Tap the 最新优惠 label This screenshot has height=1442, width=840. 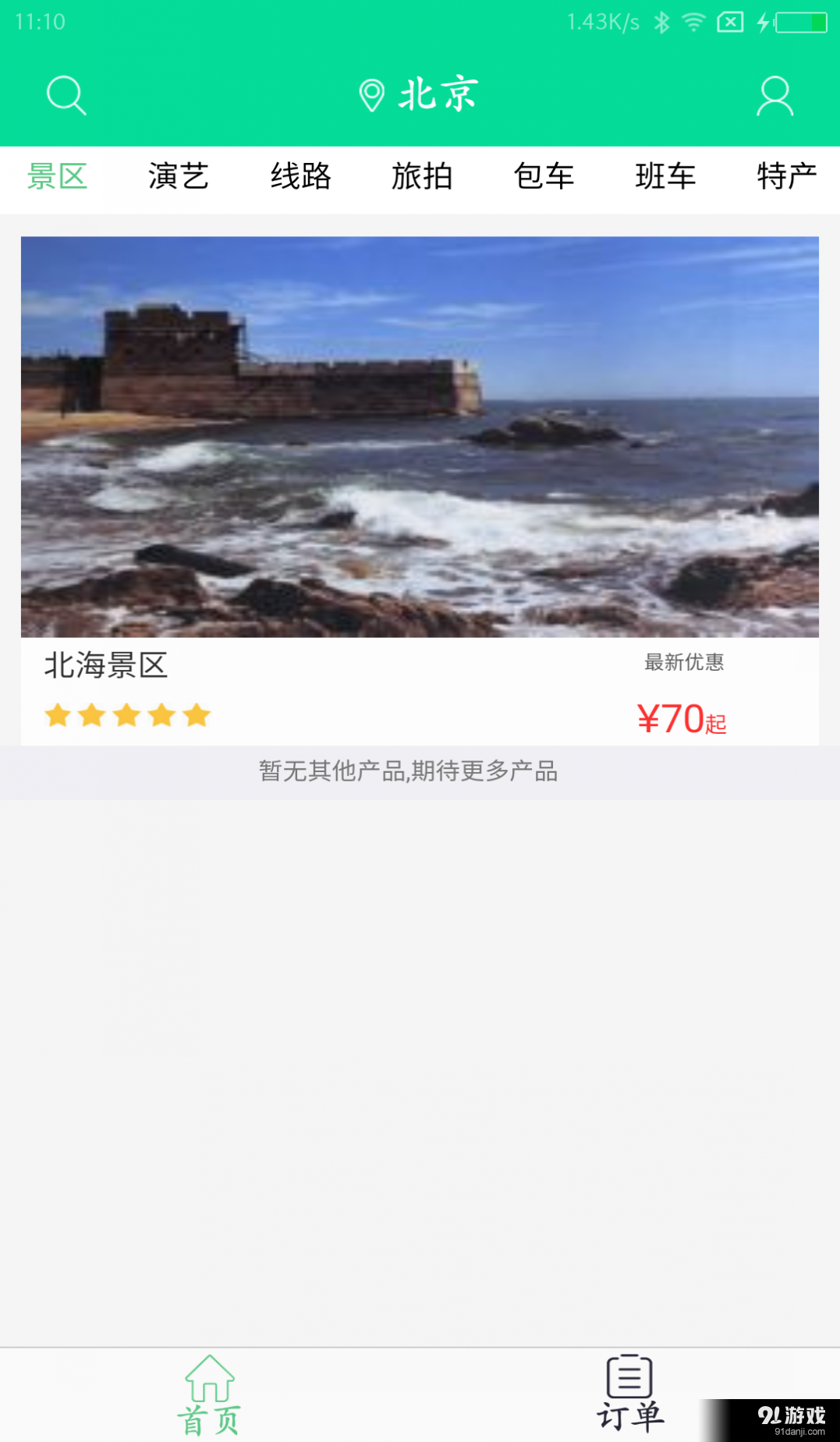point(685,662)
